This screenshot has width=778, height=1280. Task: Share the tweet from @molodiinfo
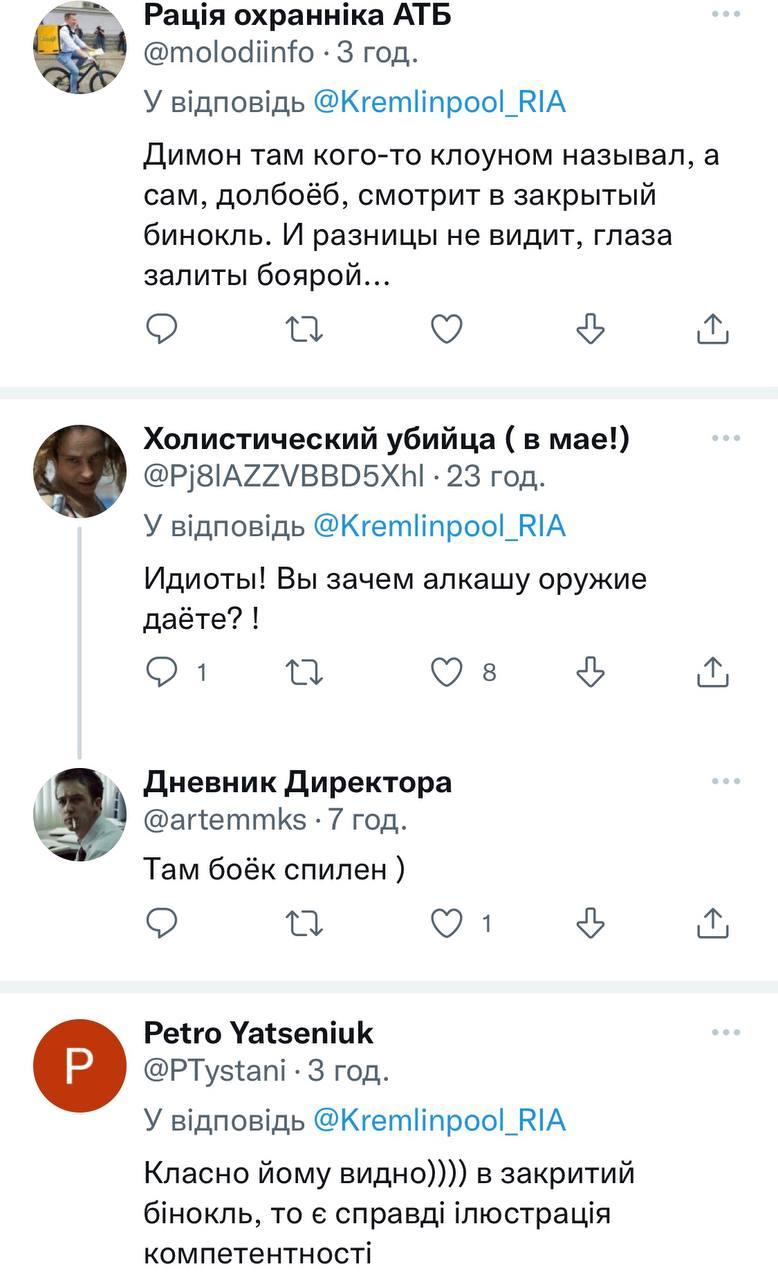712,329
